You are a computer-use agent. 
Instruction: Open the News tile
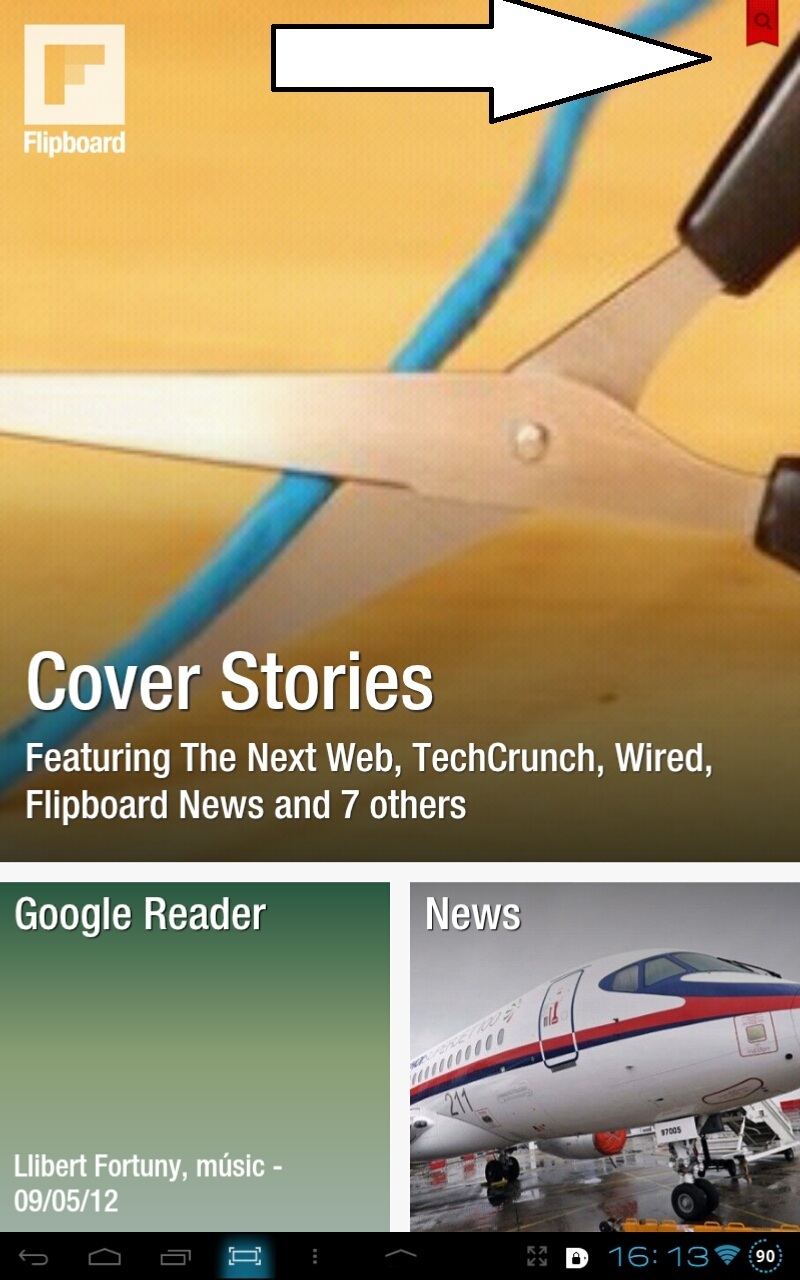click(x=604, y=1056)
